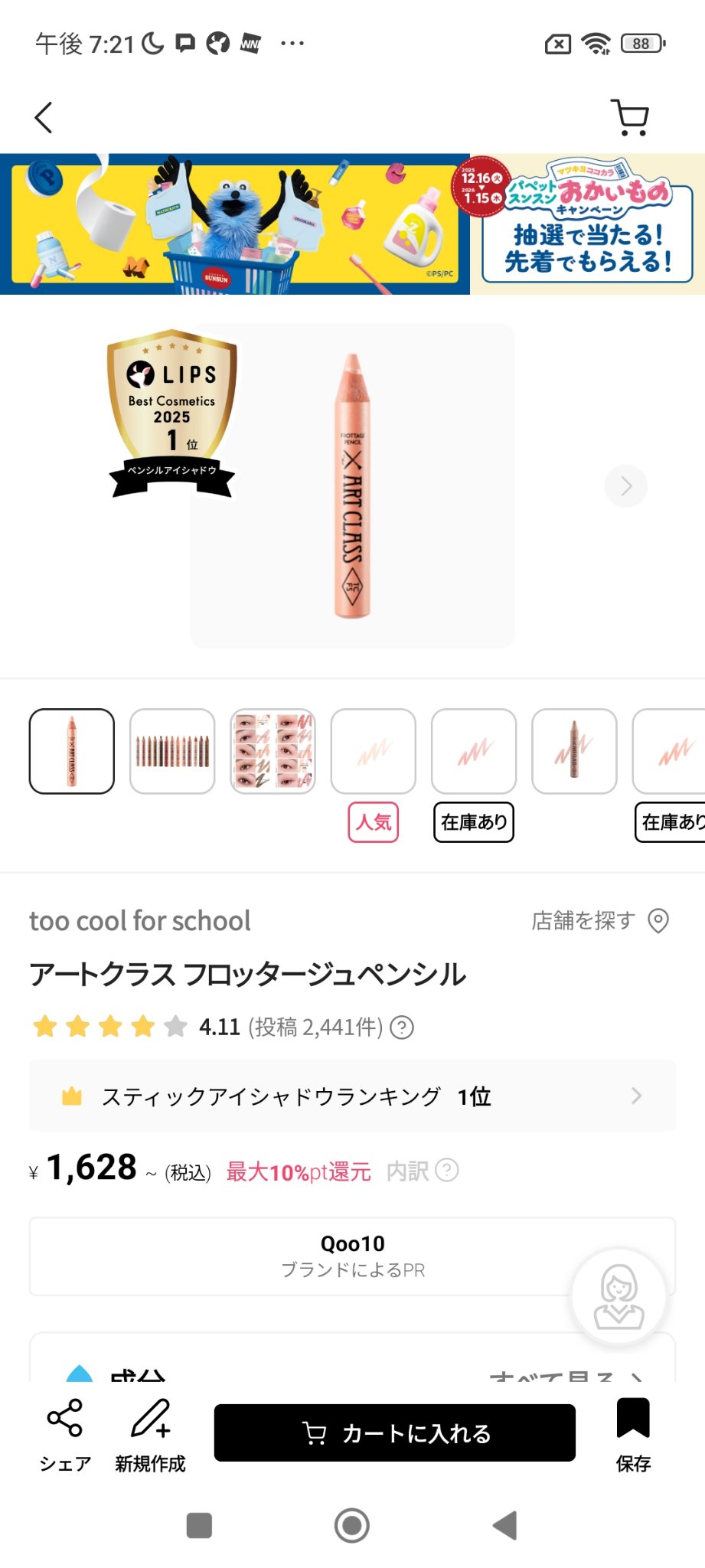Open the crown ranking icon
705x1568 pixels.
point(71,1096)
